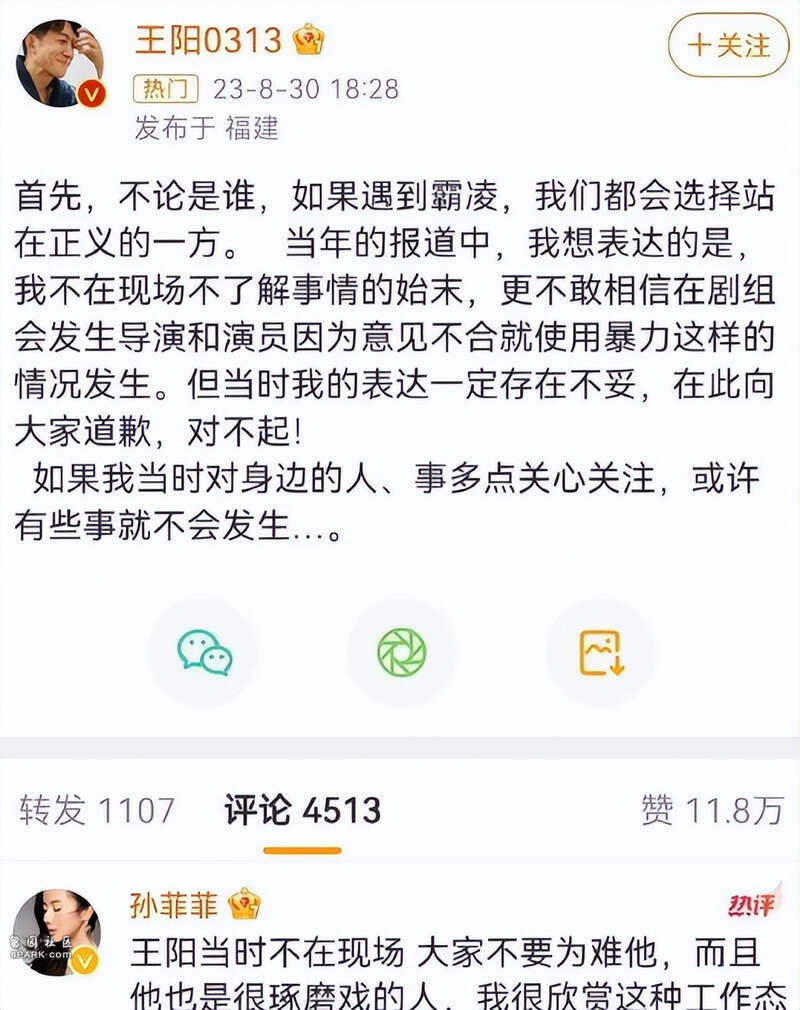Save the post as an image
800x1010 pixels.
coord(601,653)
